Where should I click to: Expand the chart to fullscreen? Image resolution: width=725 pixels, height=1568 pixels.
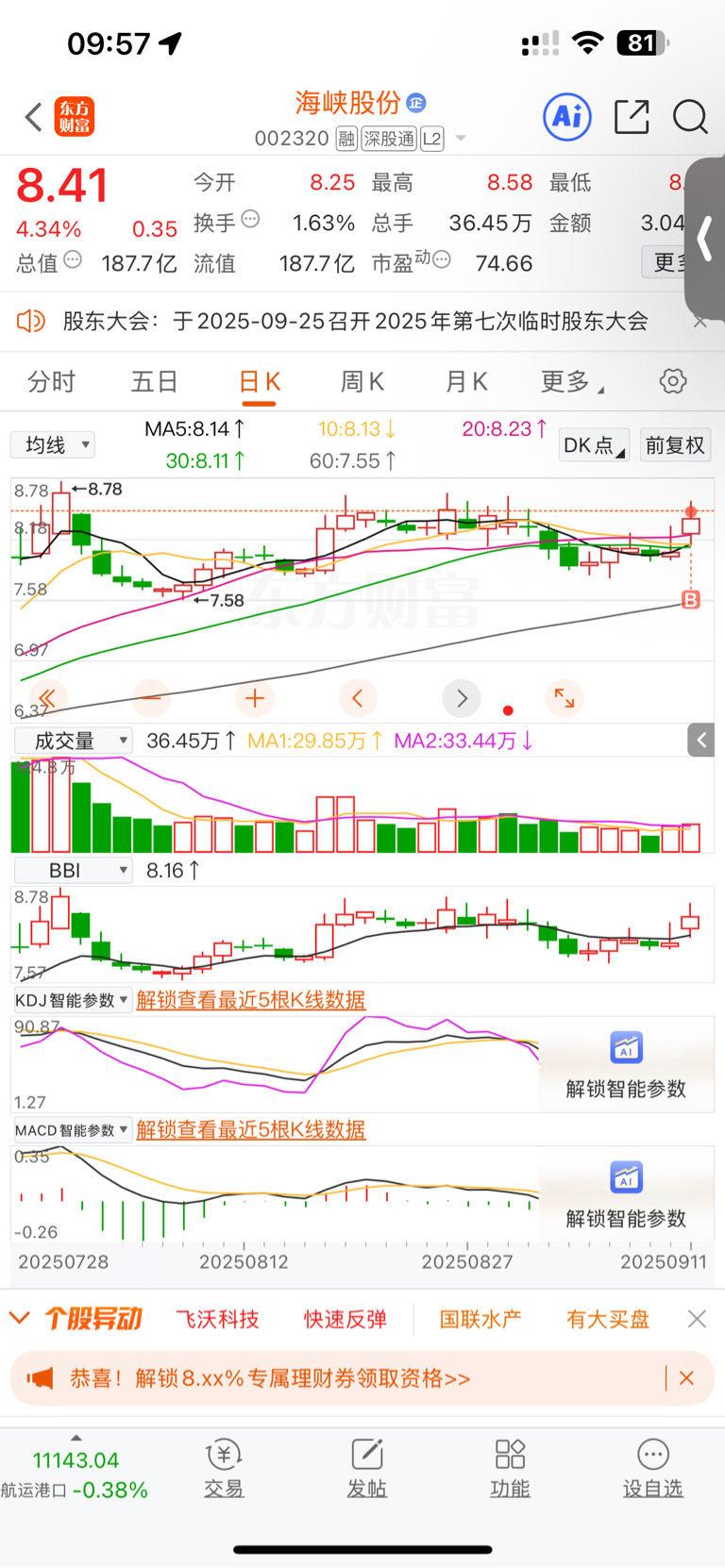tap(565, 698)
